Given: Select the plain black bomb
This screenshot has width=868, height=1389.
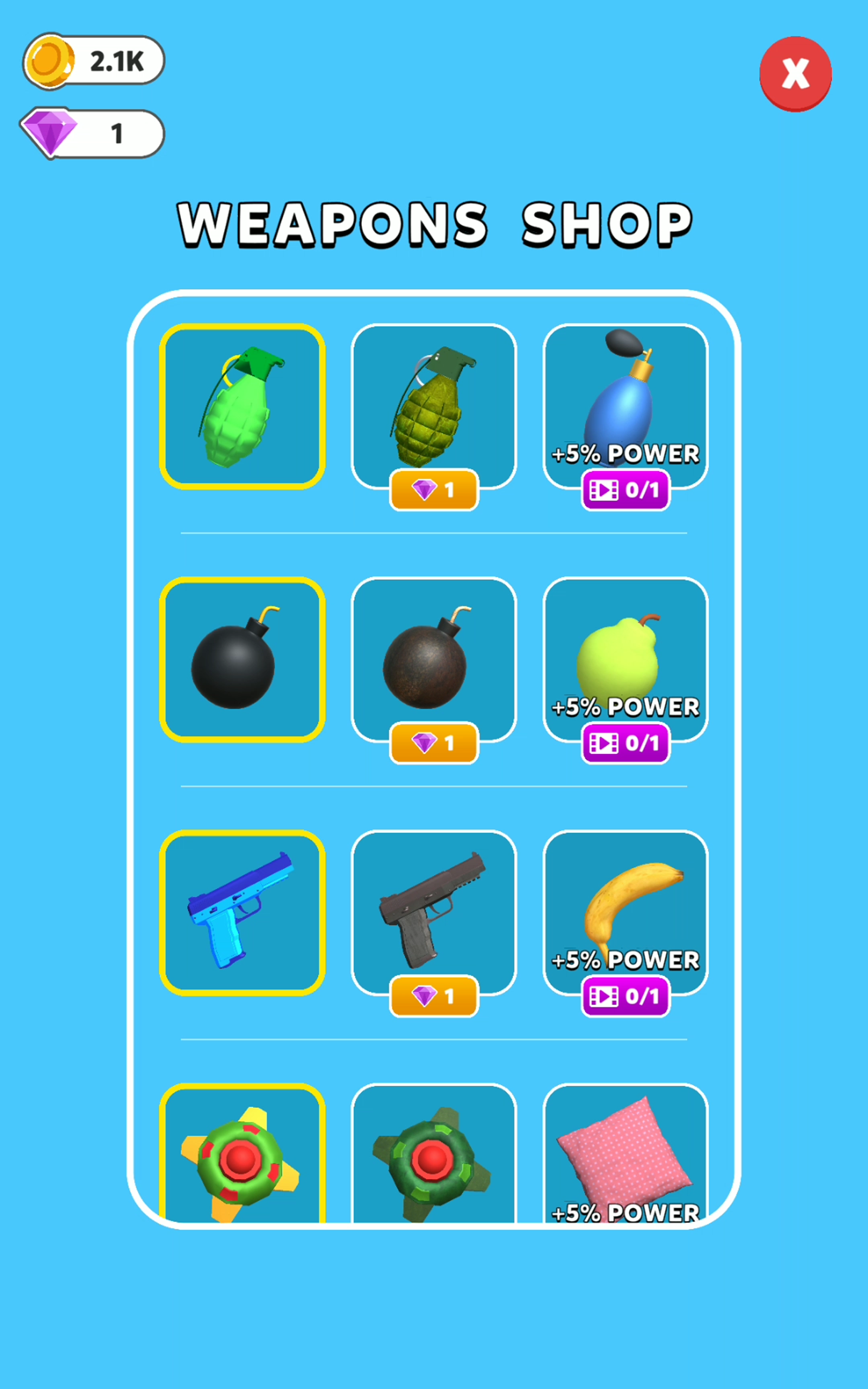Looking at the screenshot, I should coord(242,659).
